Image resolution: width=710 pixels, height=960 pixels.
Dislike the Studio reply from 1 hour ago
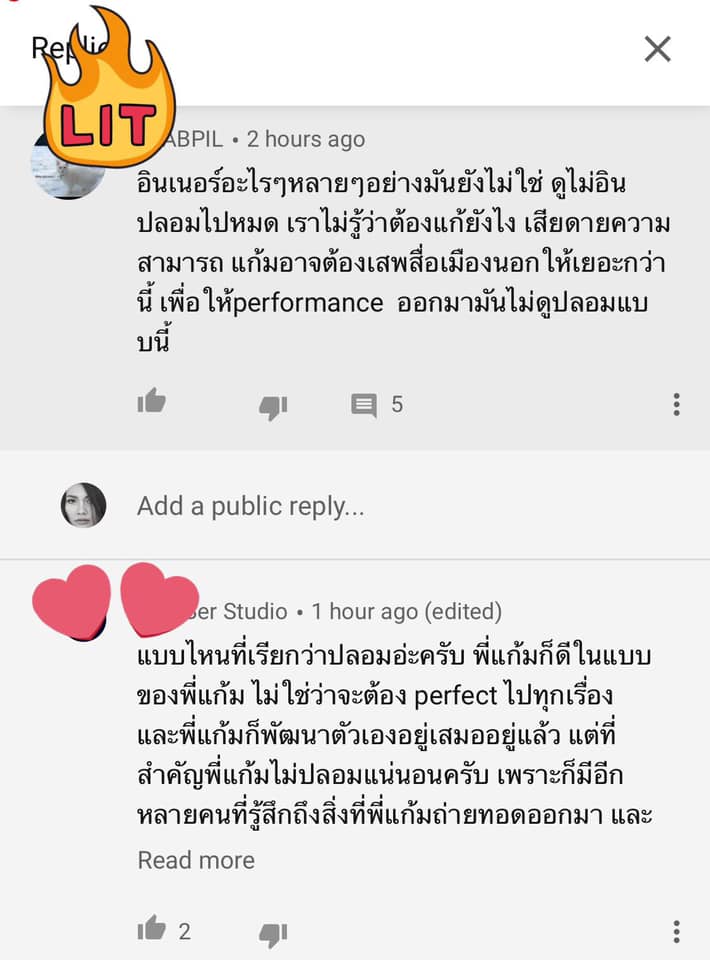(x=273, y=934)
